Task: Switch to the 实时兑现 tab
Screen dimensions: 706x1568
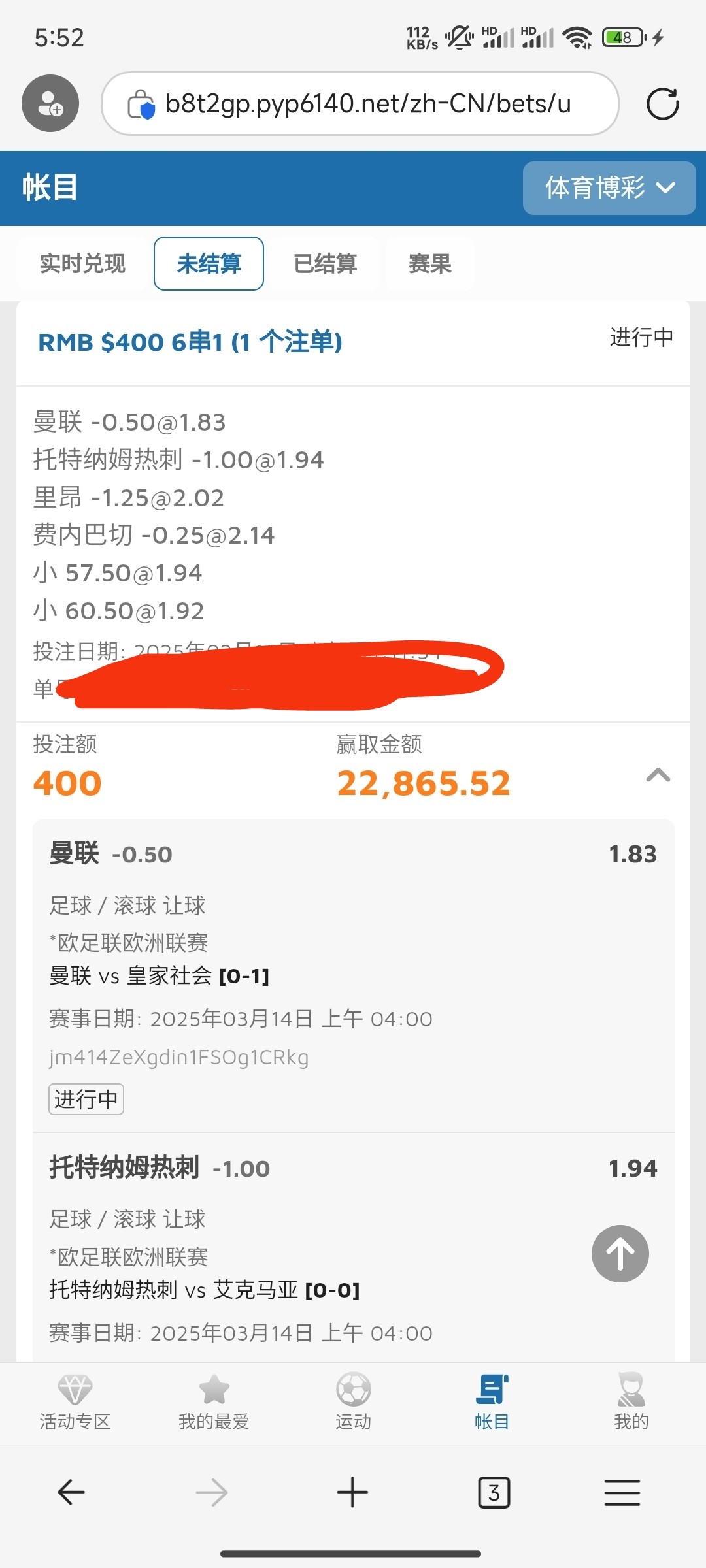Action: tap(82, 264)
